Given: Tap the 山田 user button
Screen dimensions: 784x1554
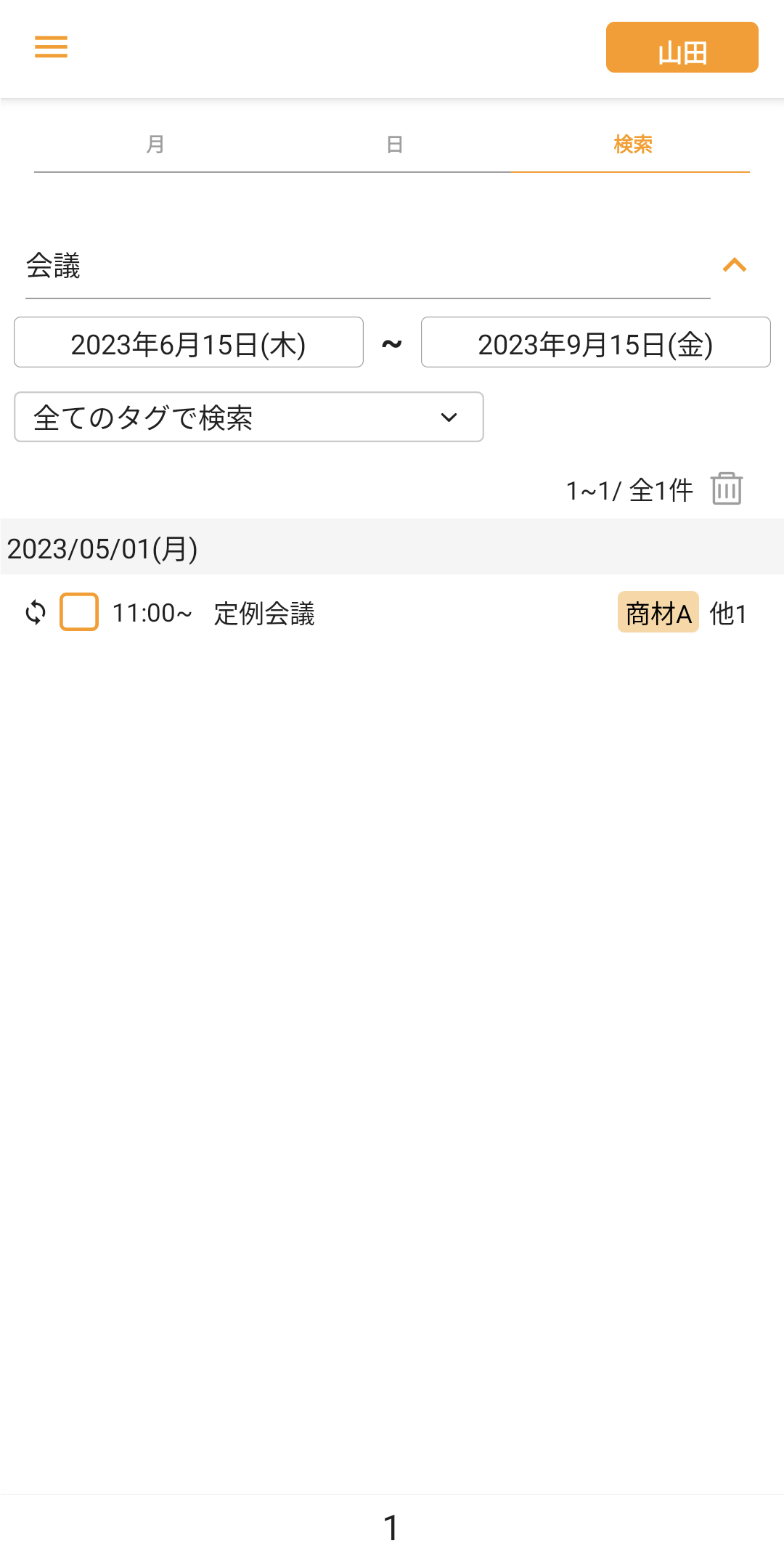Looking at the screenshot, I should [x=682, y=48].
